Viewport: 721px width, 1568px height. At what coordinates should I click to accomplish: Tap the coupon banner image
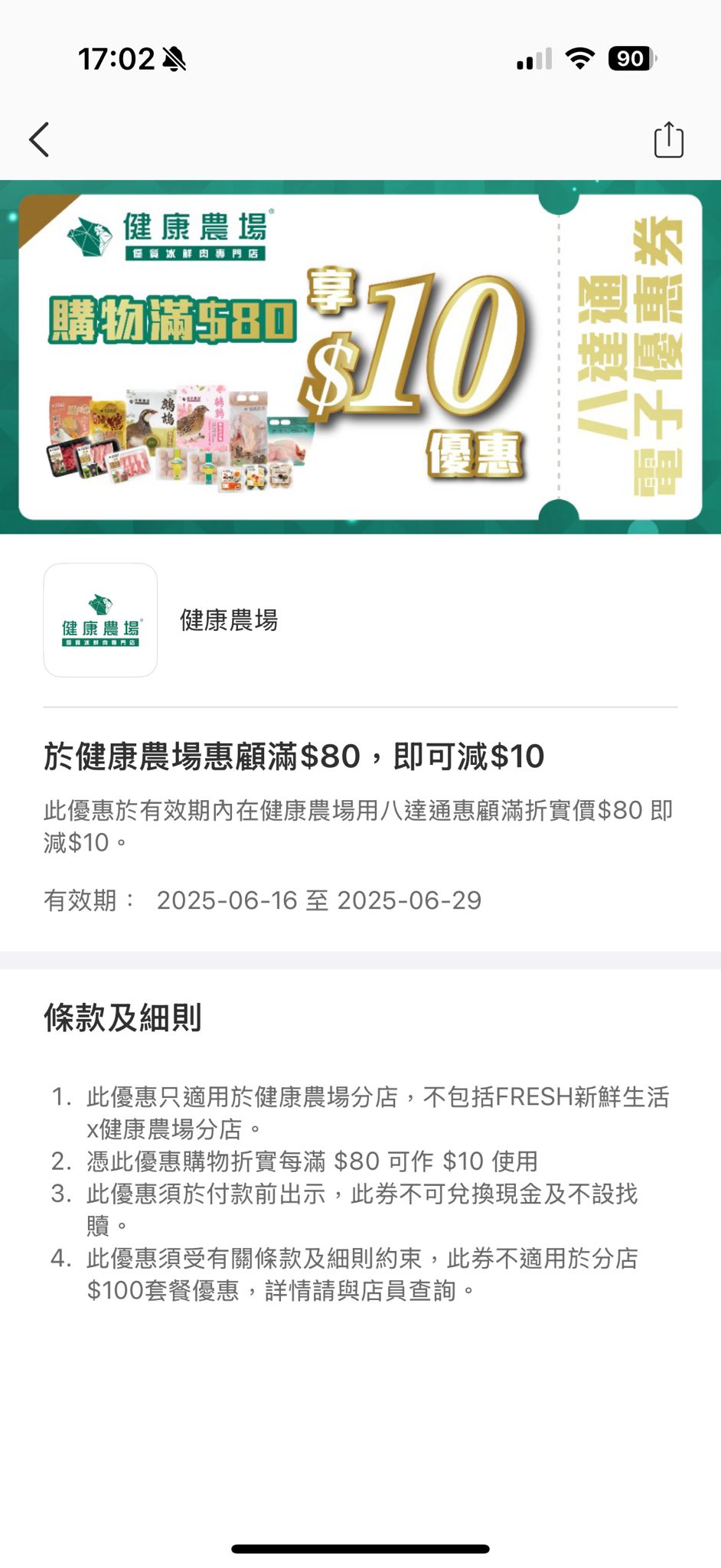click(x=360, y=356)
